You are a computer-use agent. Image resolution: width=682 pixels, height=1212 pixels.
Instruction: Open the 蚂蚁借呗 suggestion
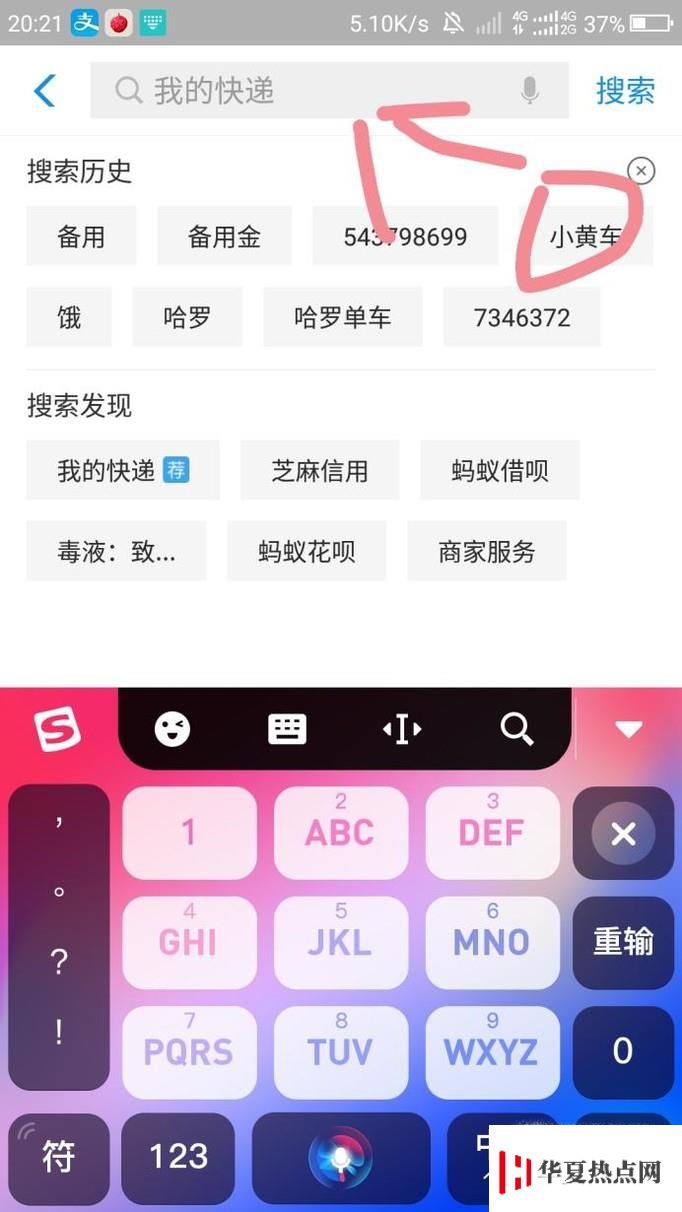click(x=499, y=471)
